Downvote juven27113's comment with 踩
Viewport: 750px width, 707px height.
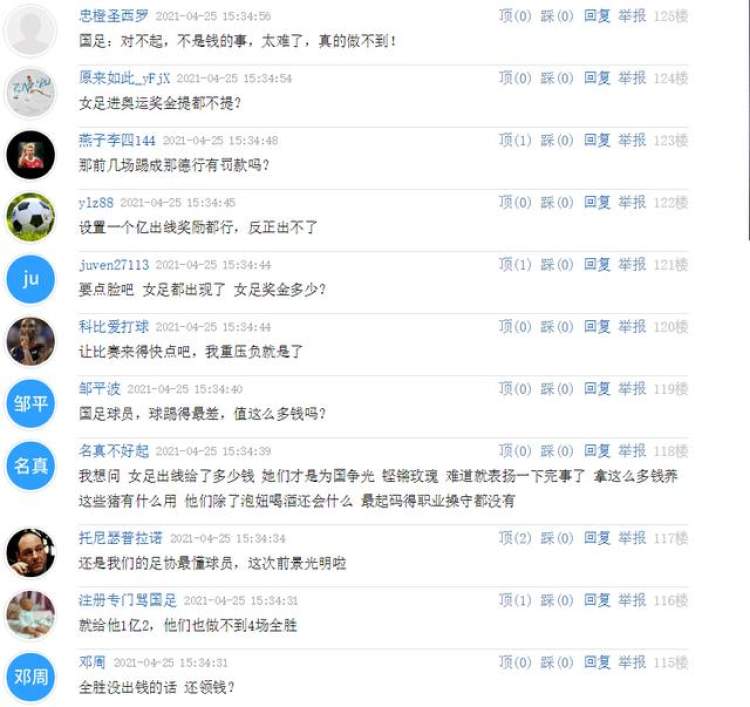pyautogui.click(x=557, y=265)
